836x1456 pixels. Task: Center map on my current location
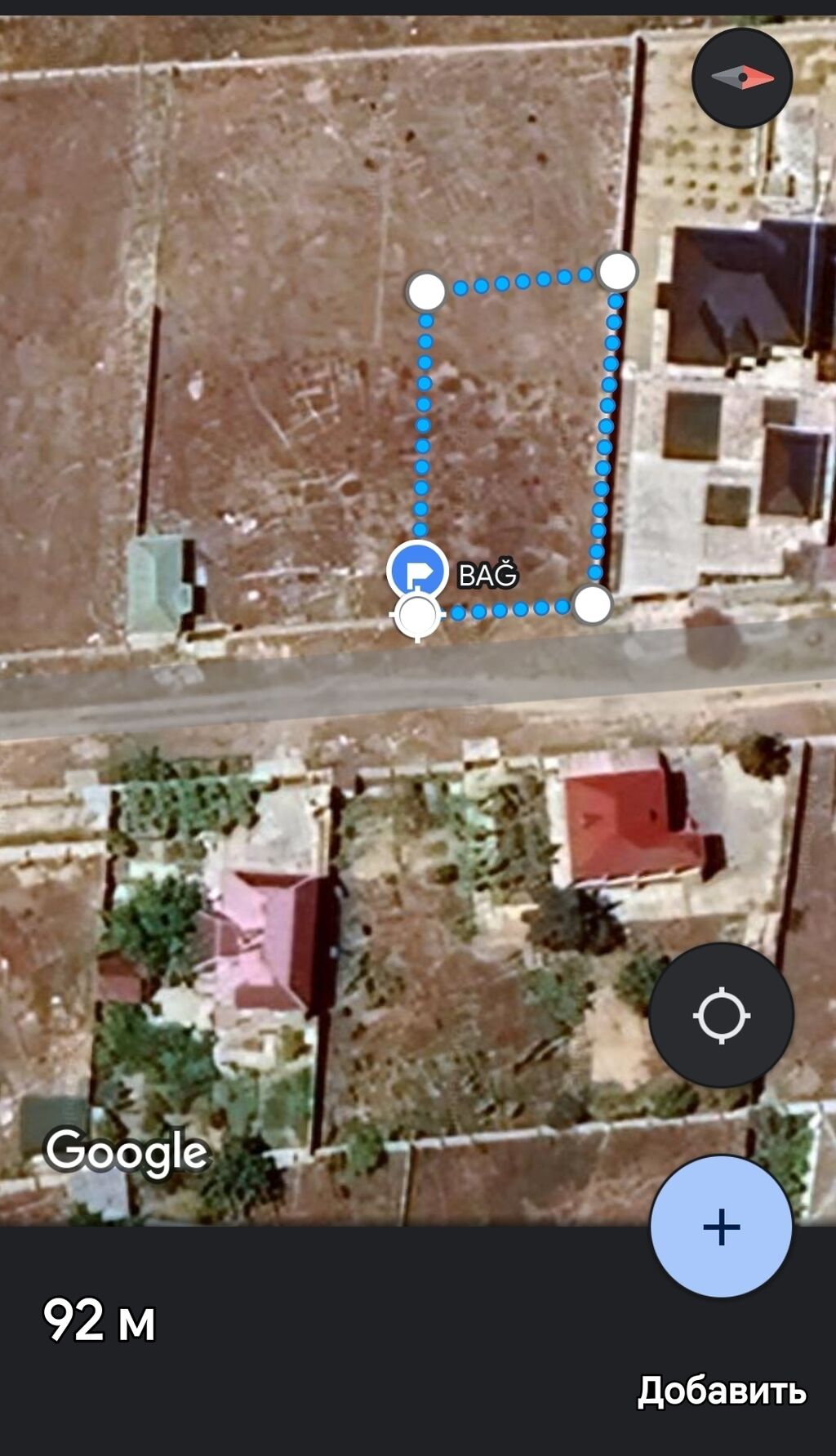tap(722, 1015)
